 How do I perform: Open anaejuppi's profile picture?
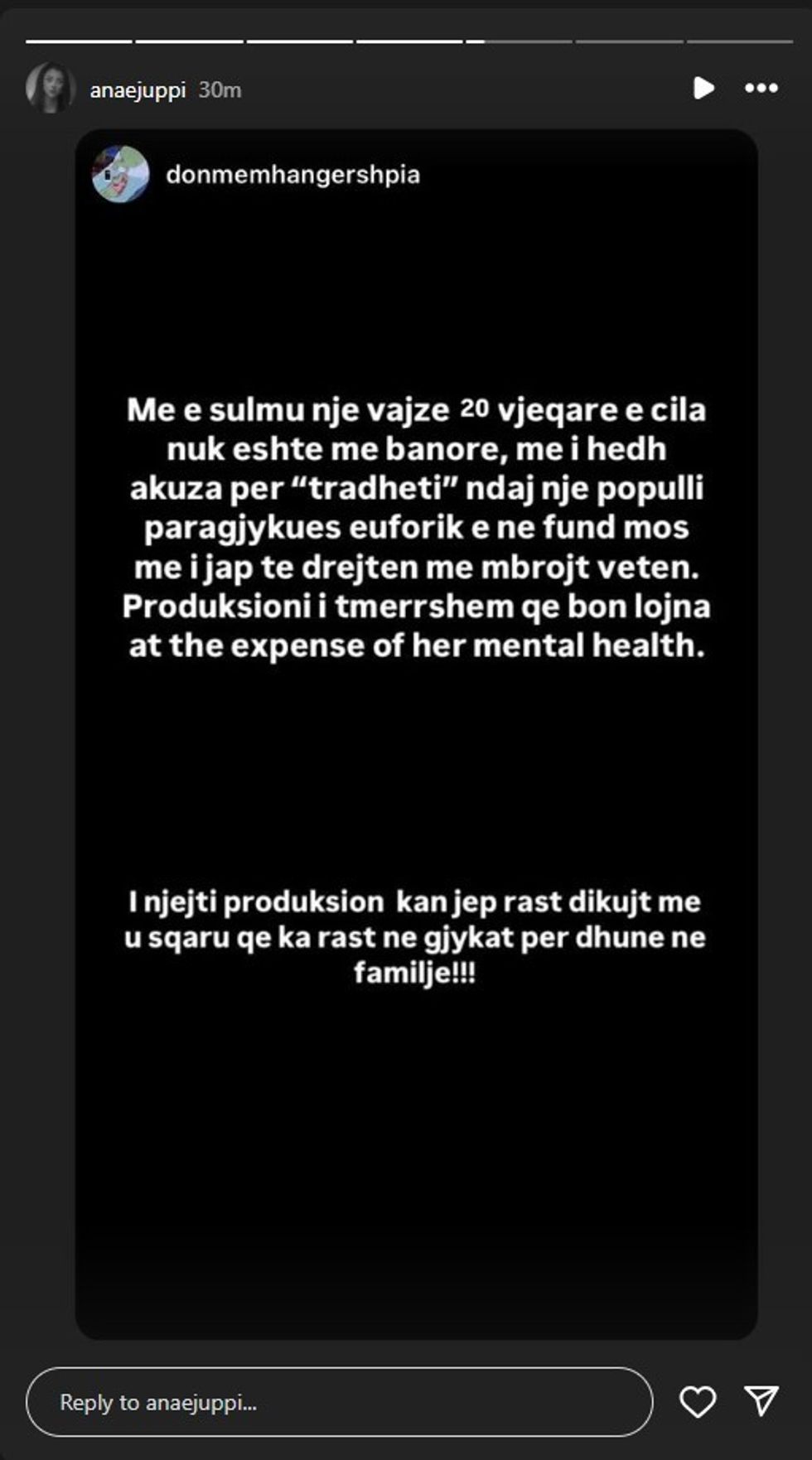(51, 88)
